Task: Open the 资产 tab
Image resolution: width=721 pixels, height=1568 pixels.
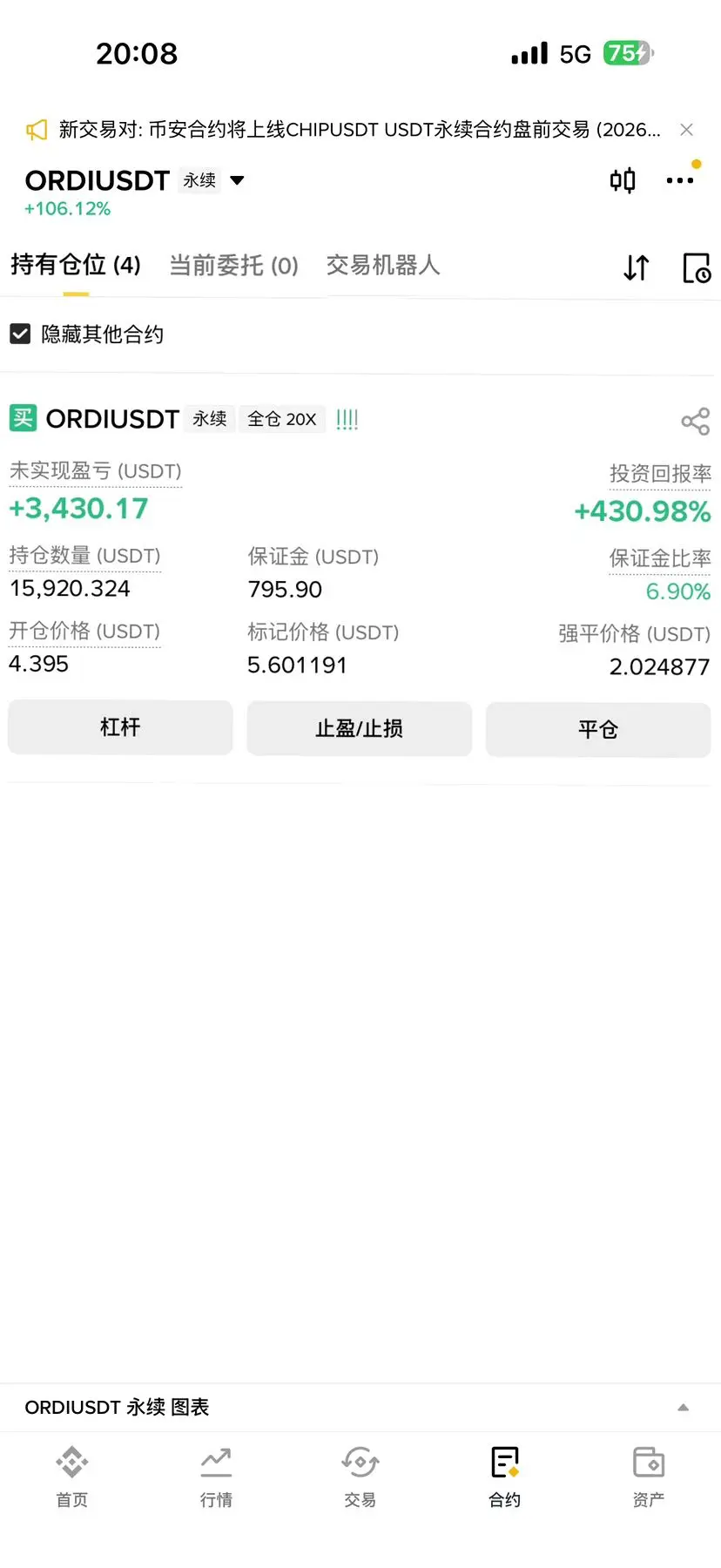Action: (648, 1476)
